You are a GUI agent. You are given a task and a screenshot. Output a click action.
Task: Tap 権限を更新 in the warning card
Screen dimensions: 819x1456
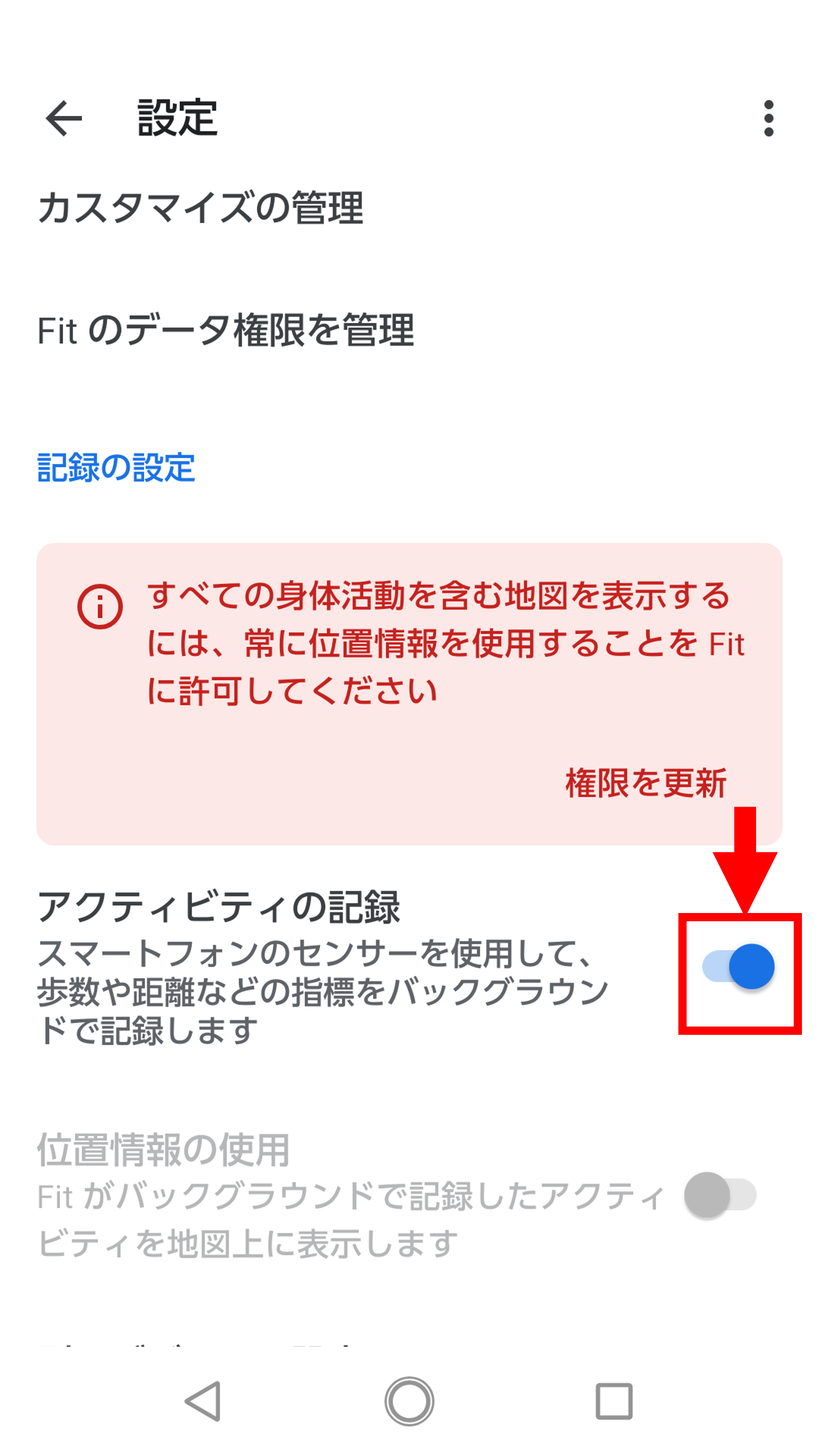click(645, 783)
